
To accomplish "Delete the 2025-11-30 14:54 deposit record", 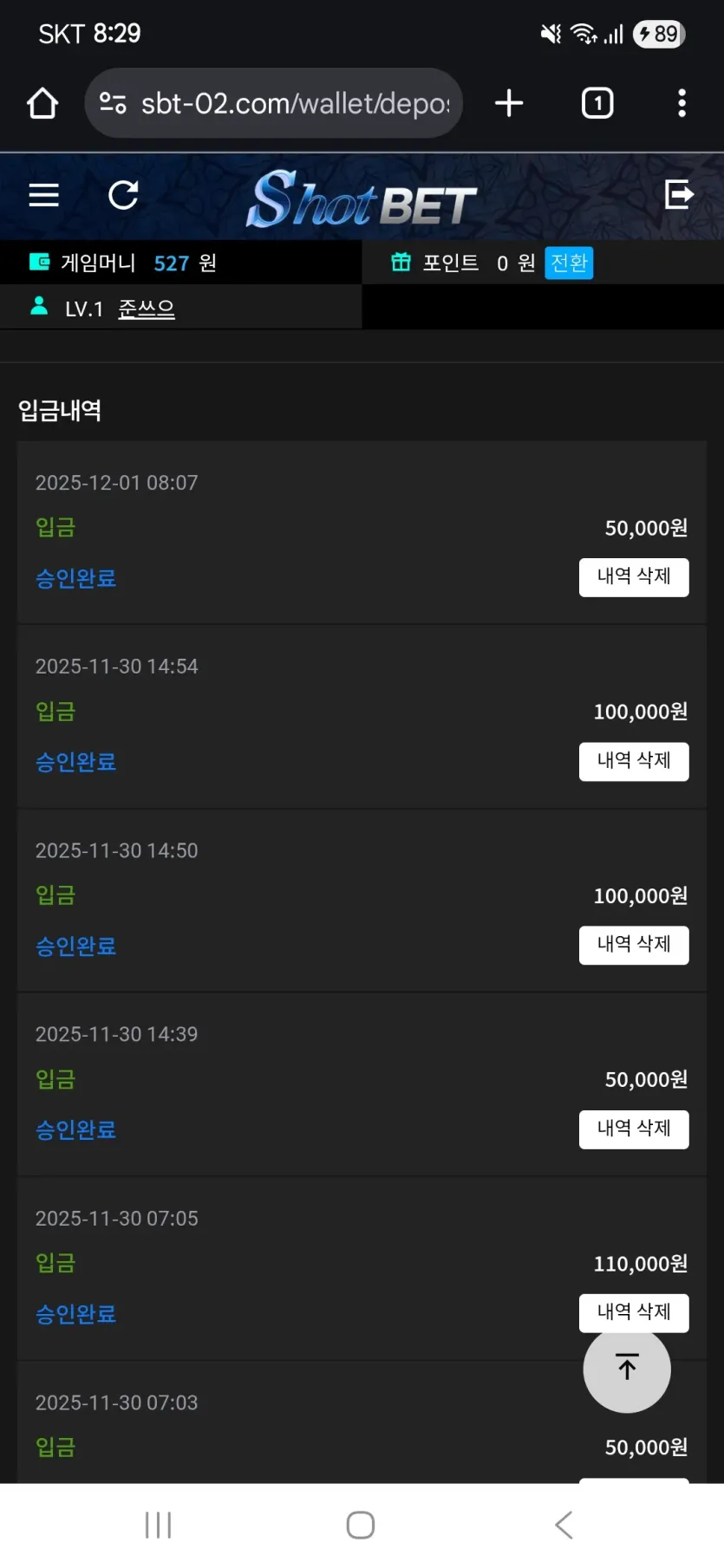I will click(x=634, y=761).
